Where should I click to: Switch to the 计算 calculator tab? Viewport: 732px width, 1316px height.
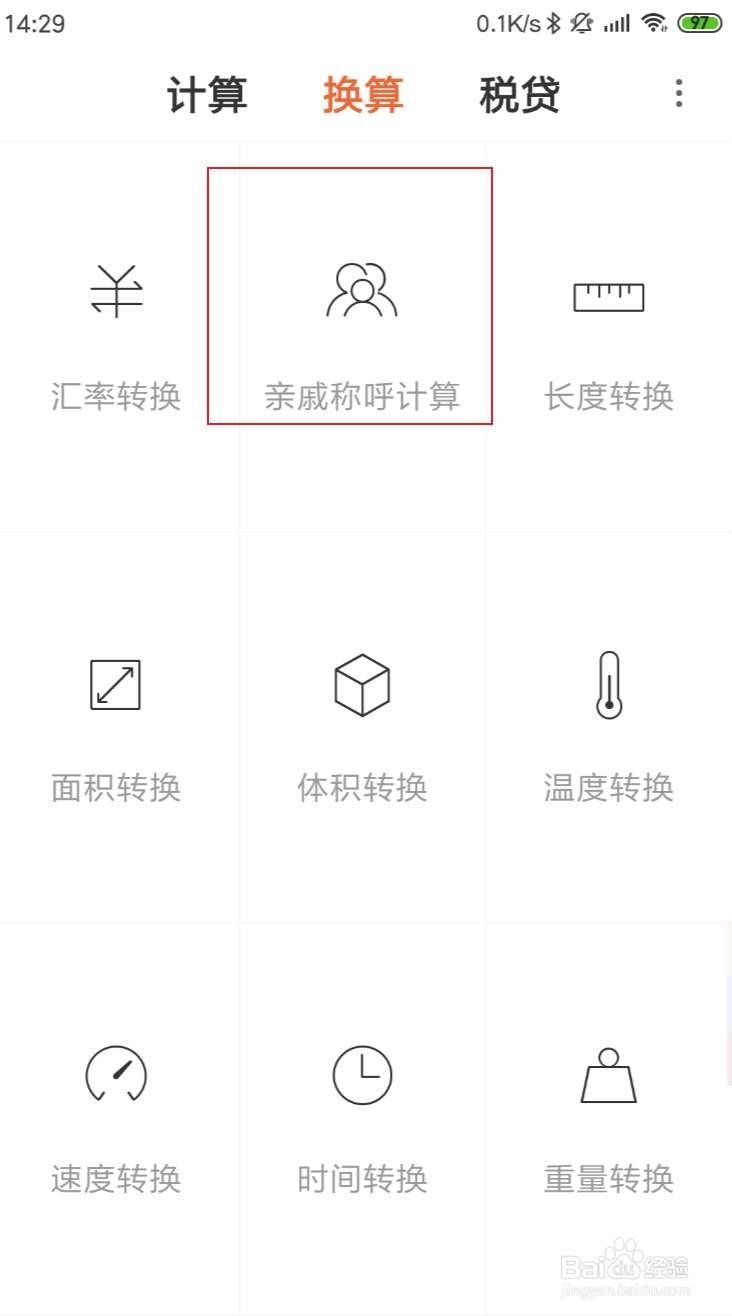205,95
